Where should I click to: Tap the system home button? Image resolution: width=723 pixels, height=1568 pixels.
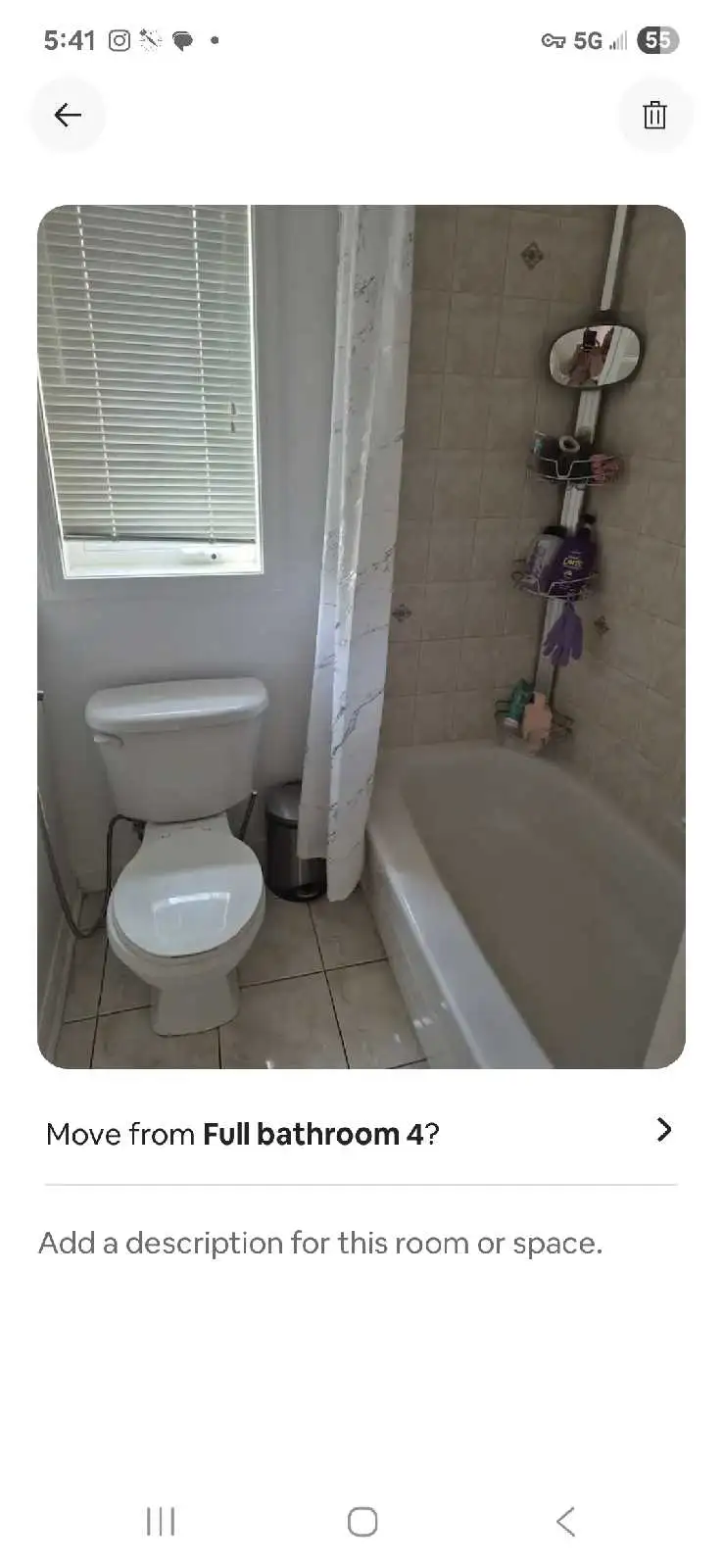361,1521
